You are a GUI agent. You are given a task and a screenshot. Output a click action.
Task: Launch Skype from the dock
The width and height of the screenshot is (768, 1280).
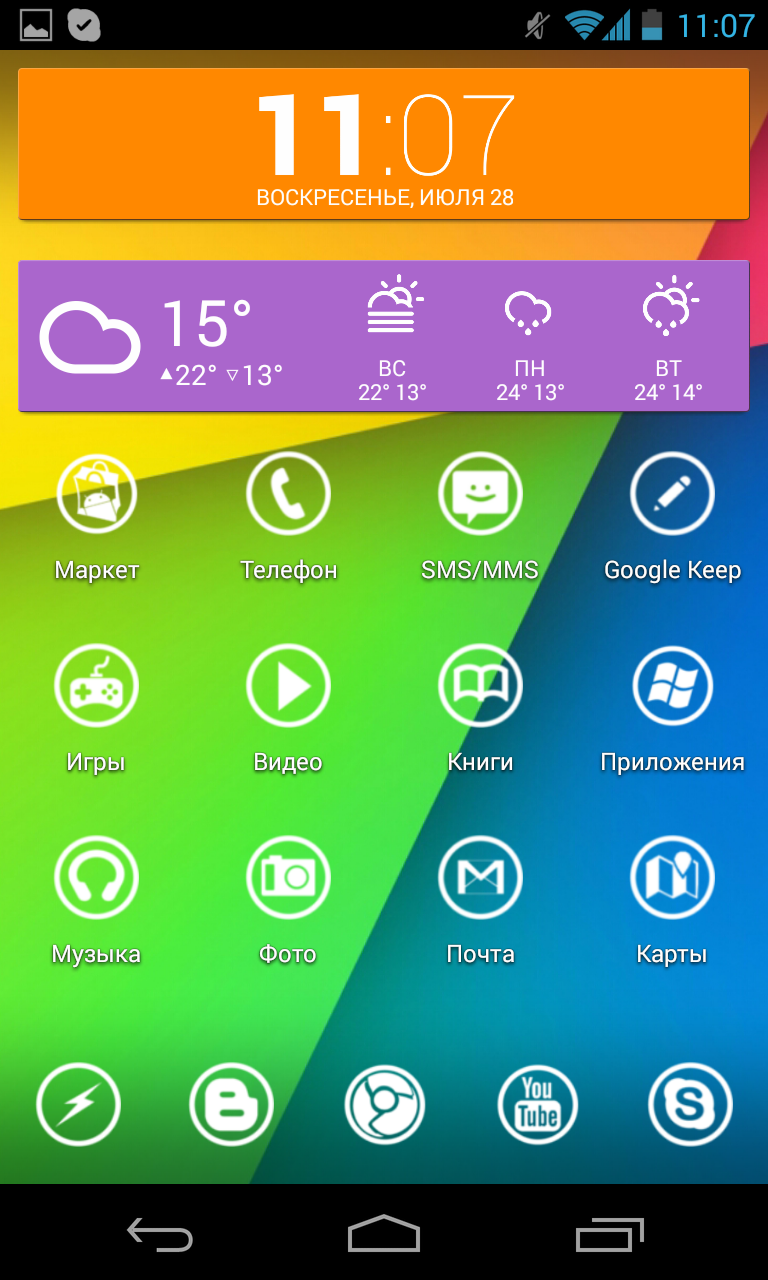pyautogui.click(x=690, y=1106)
